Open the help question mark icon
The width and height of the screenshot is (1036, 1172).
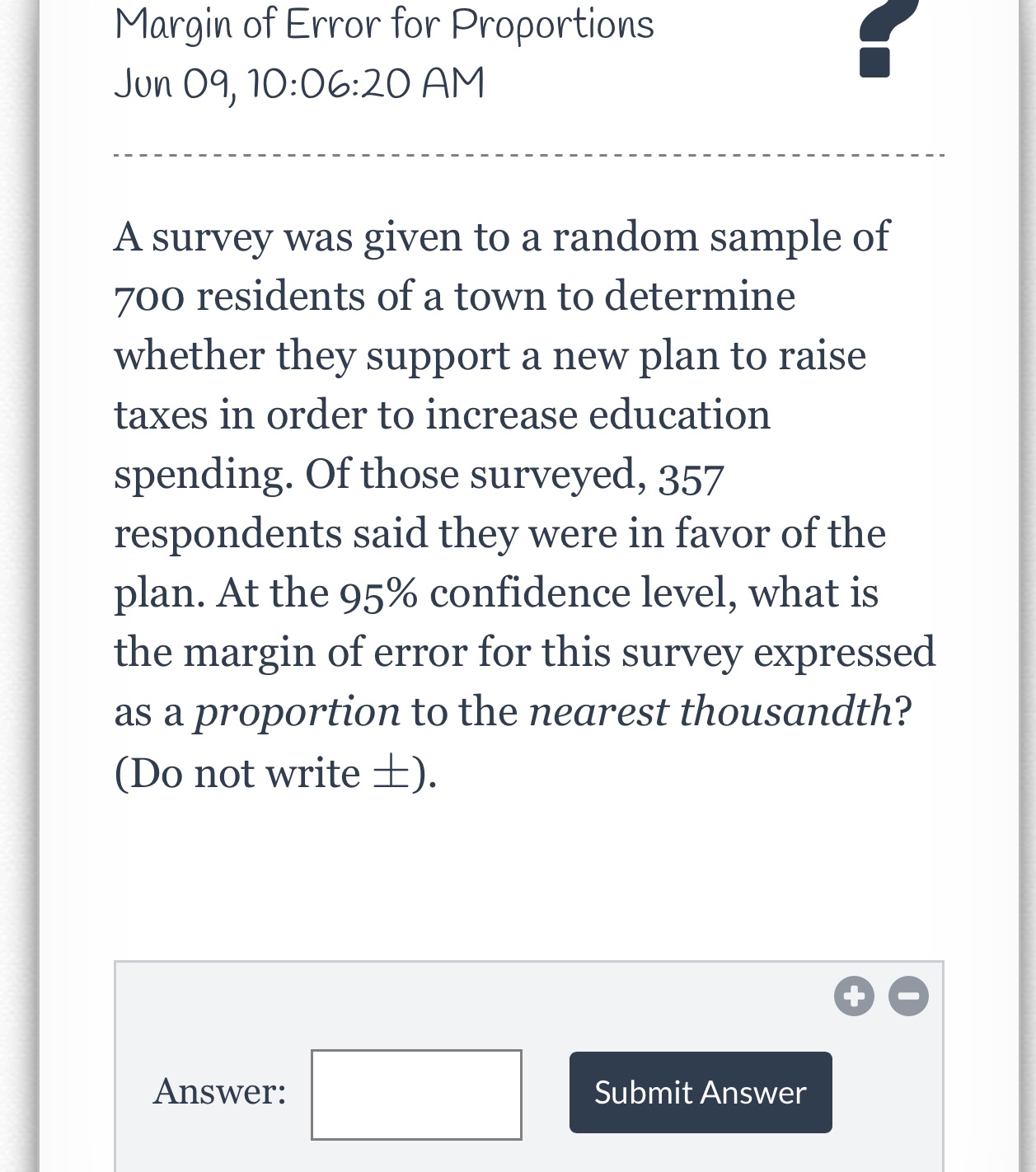[x=885, y=37]
